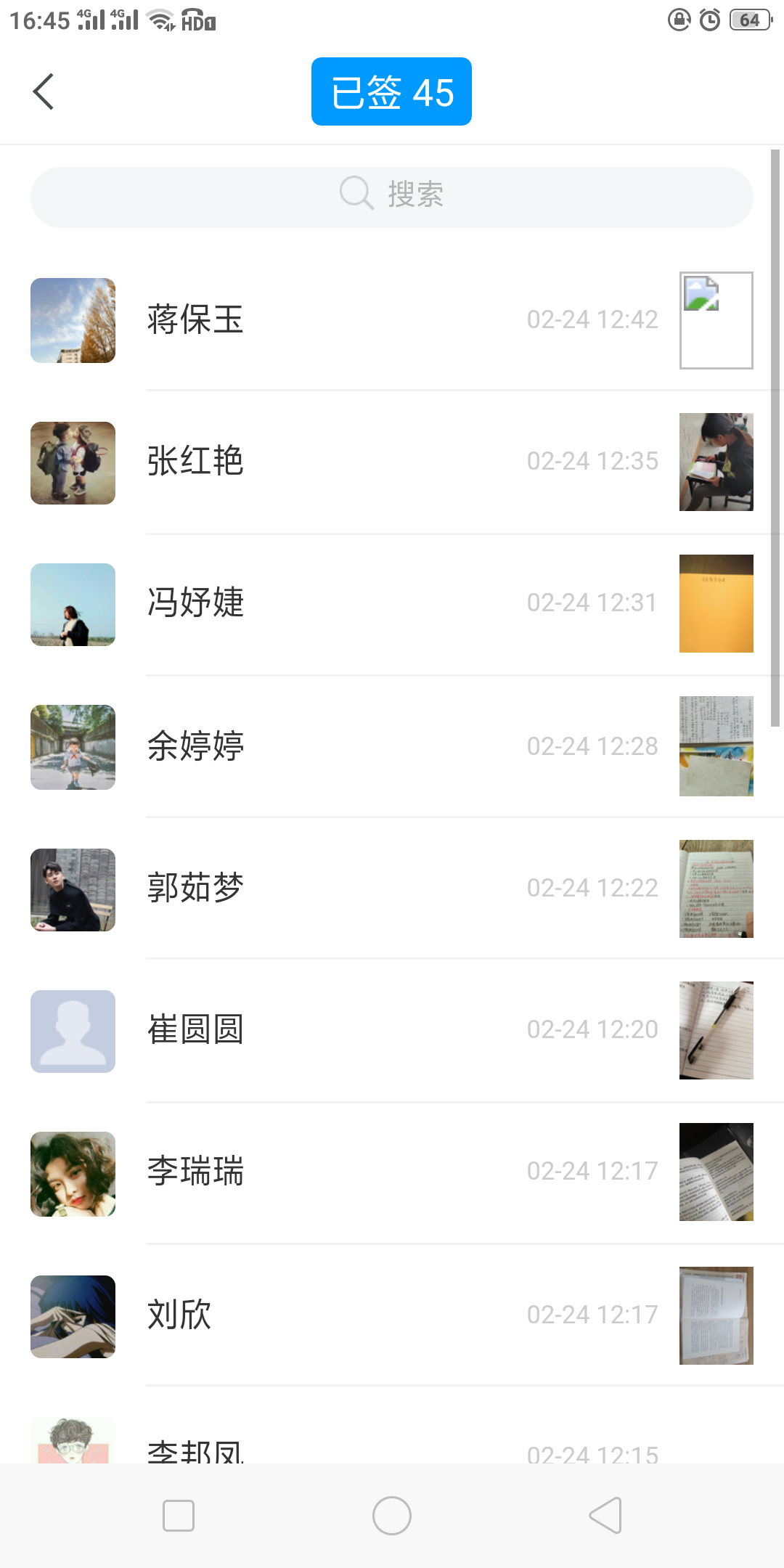Go back using the top-left arrow
Screen dimensions: 784x1568
[44, 91]
